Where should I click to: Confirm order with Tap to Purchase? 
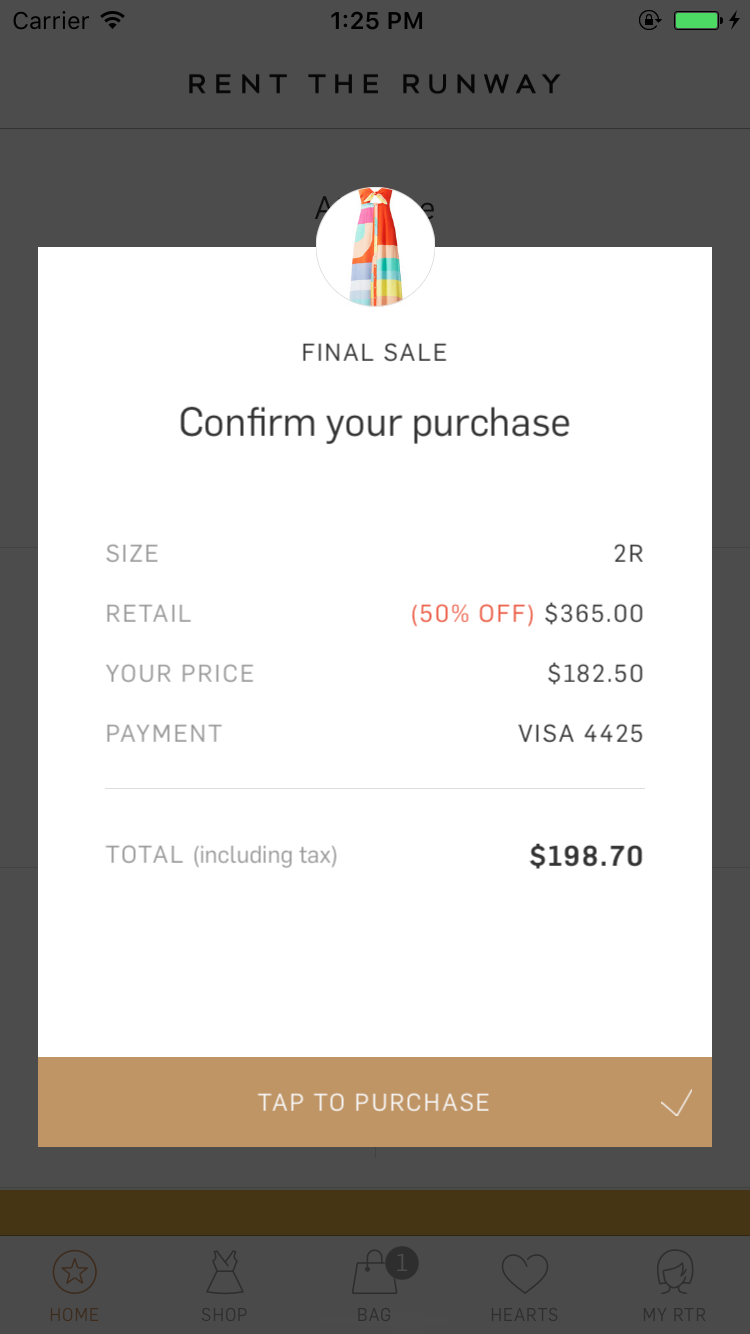coord(374,1102)
